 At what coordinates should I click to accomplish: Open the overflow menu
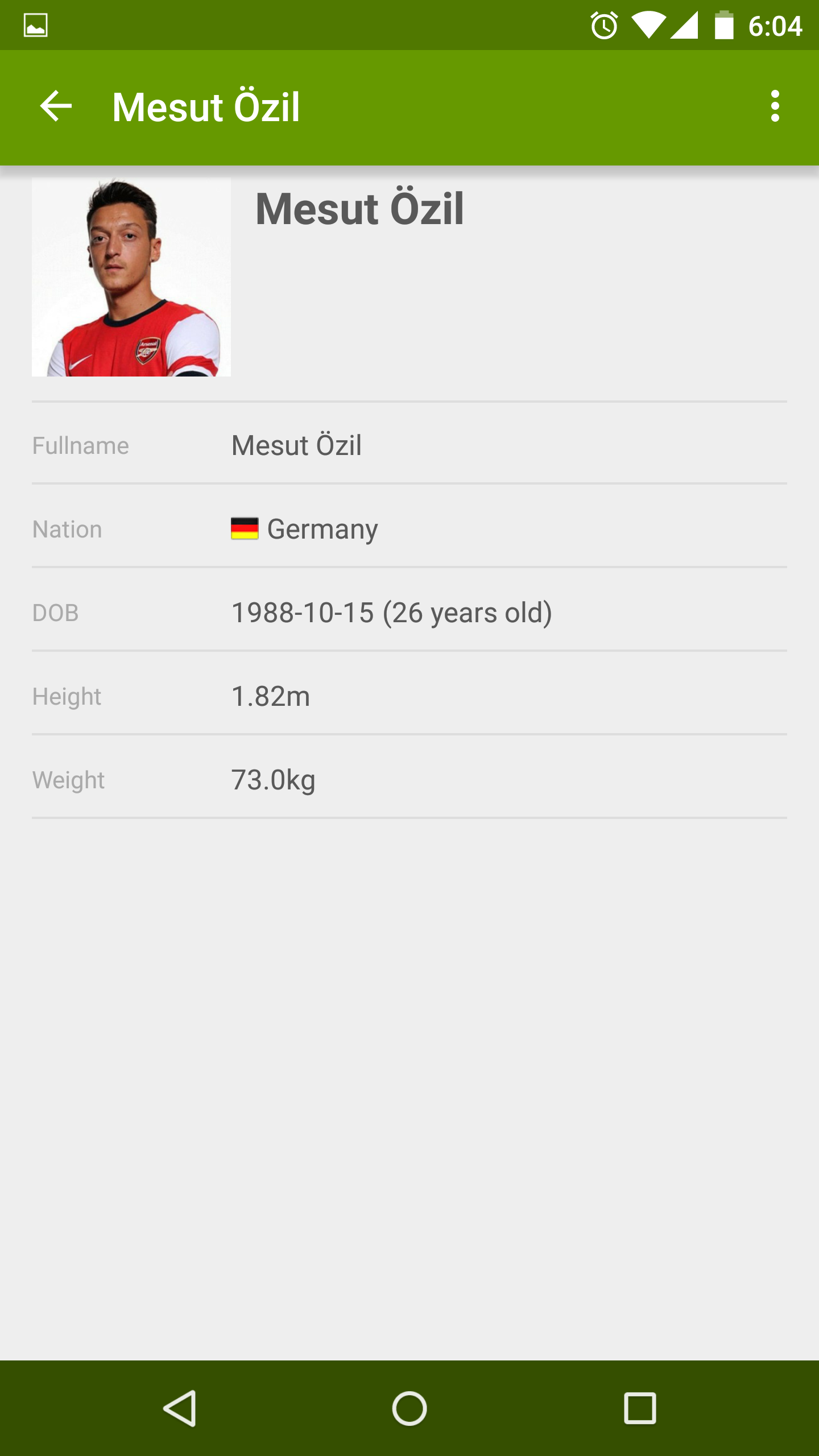tap(776, 106)
